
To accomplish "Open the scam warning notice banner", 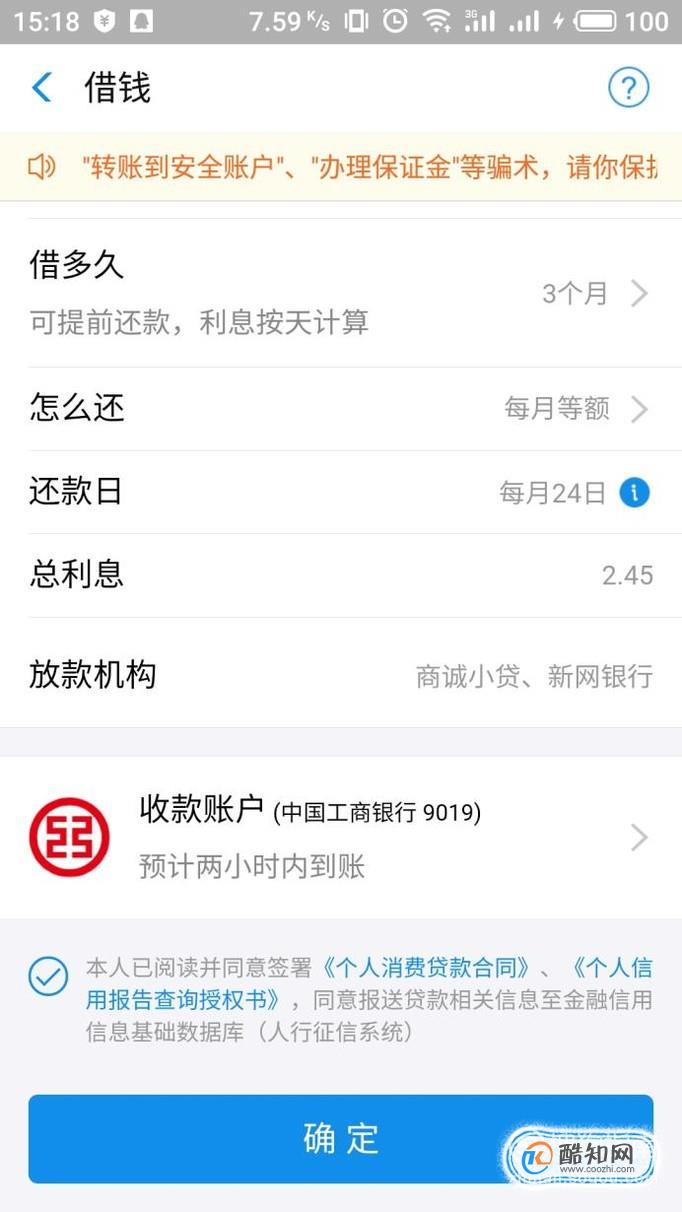I will [341, 167].
